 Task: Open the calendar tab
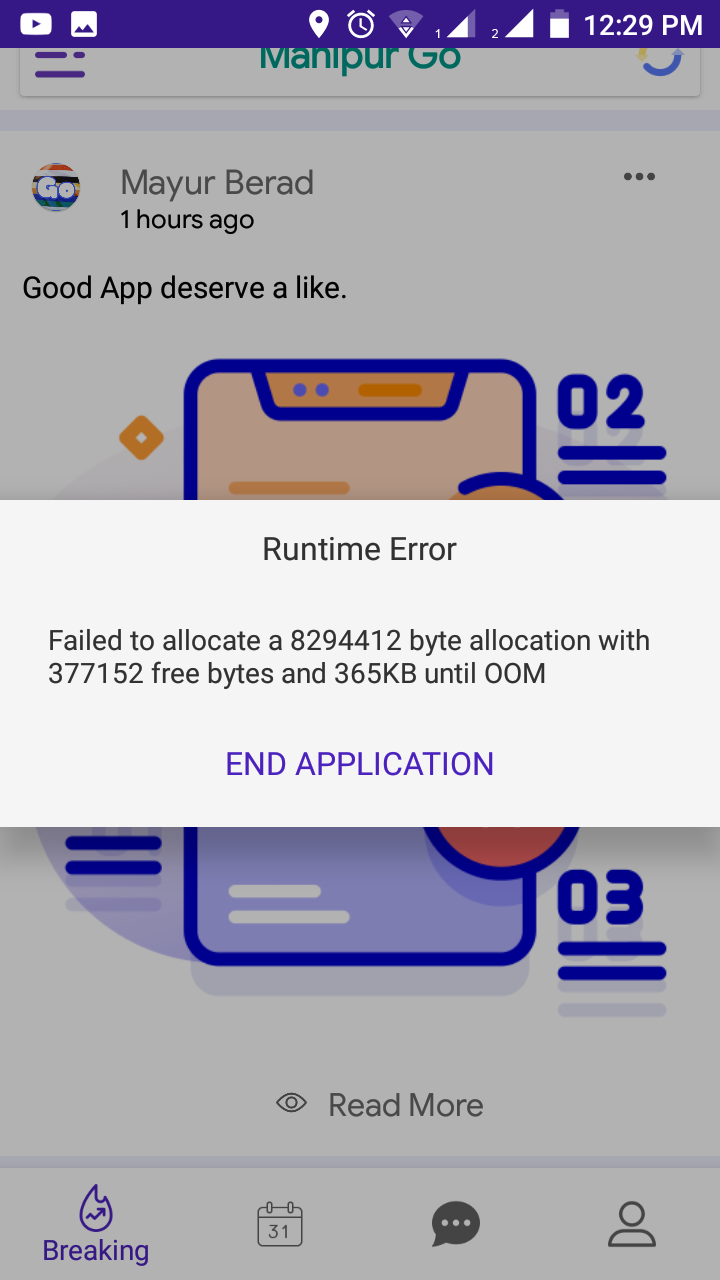pos(279,1225)
